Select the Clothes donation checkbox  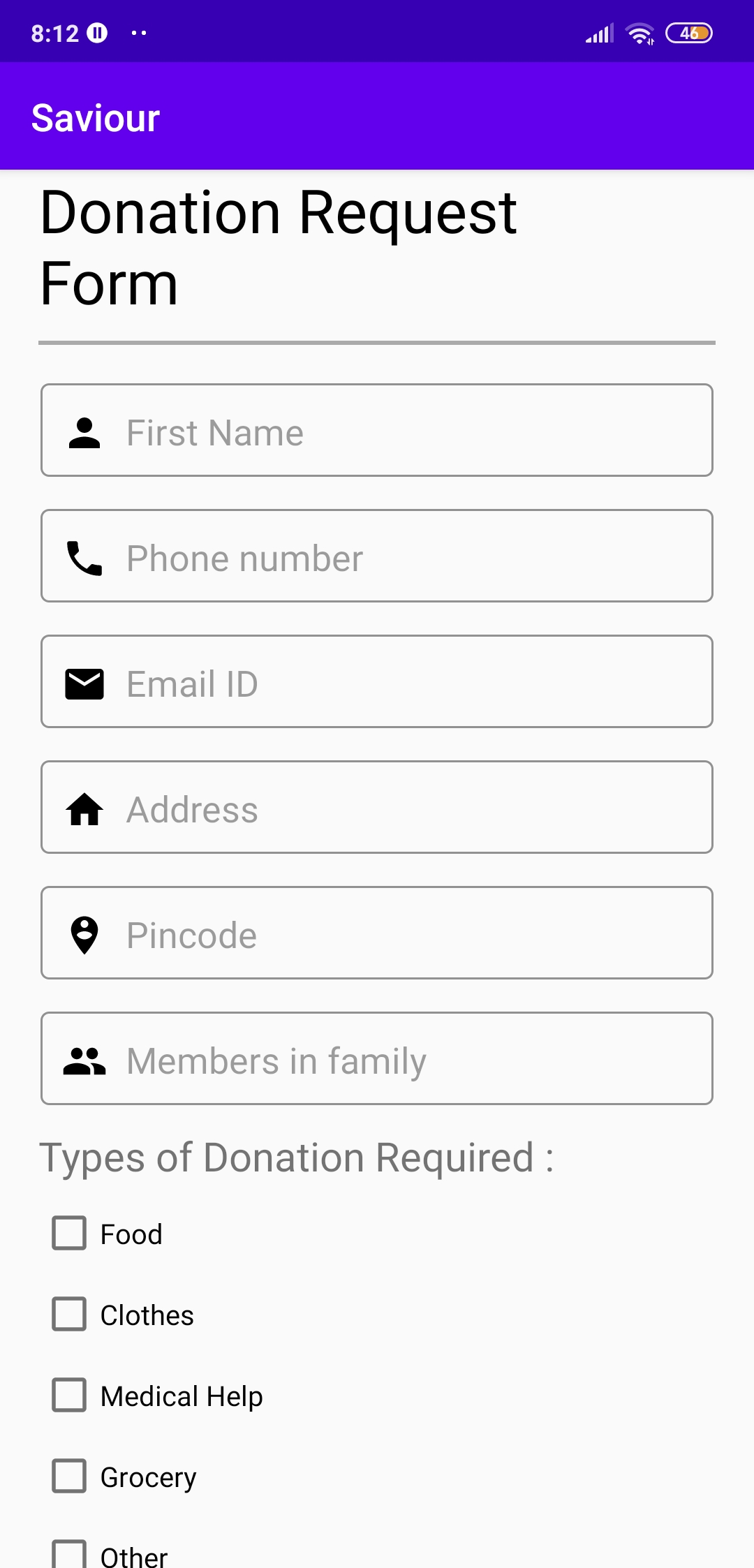click(x=70, y=1315)
